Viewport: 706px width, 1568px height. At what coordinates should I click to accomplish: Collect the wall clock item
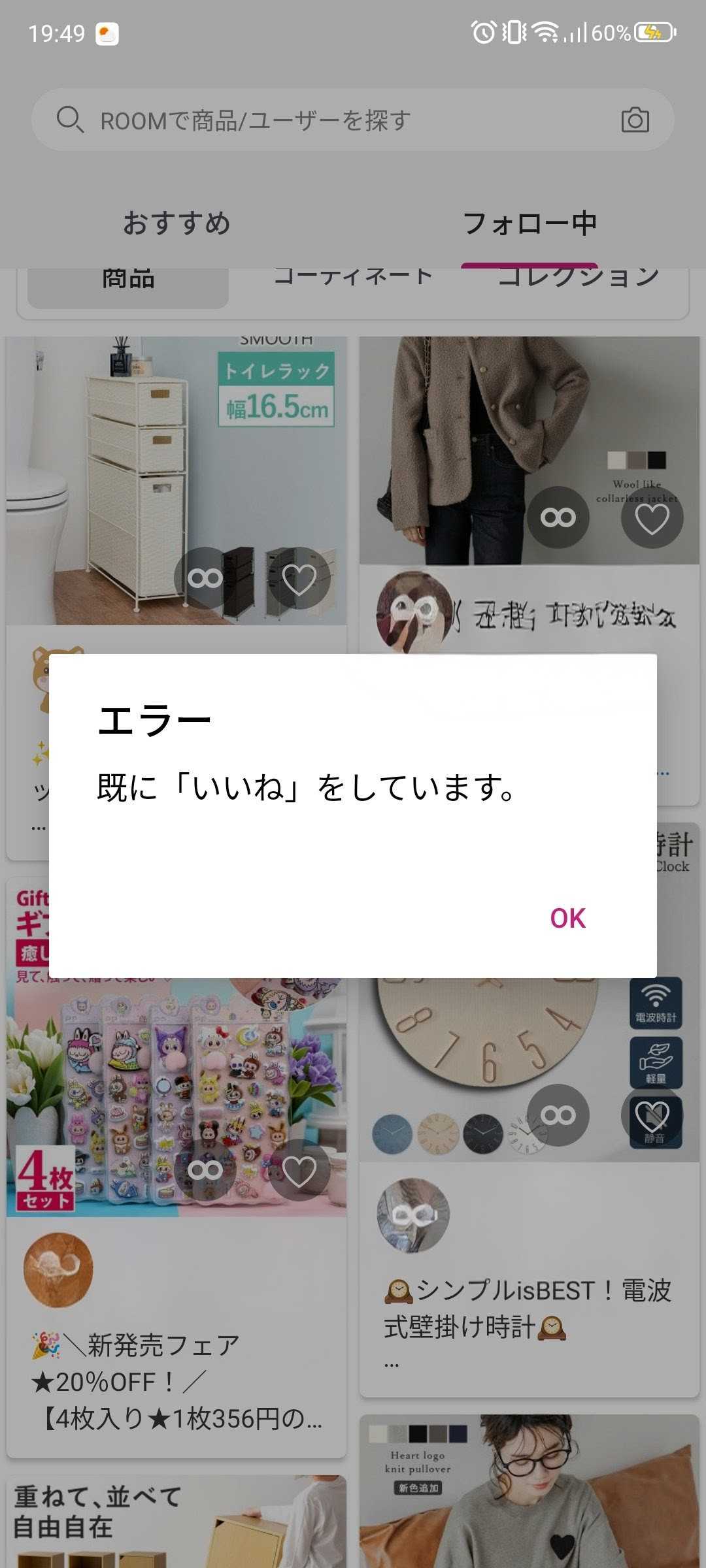pyautogui.click(x=558, y=1115)
